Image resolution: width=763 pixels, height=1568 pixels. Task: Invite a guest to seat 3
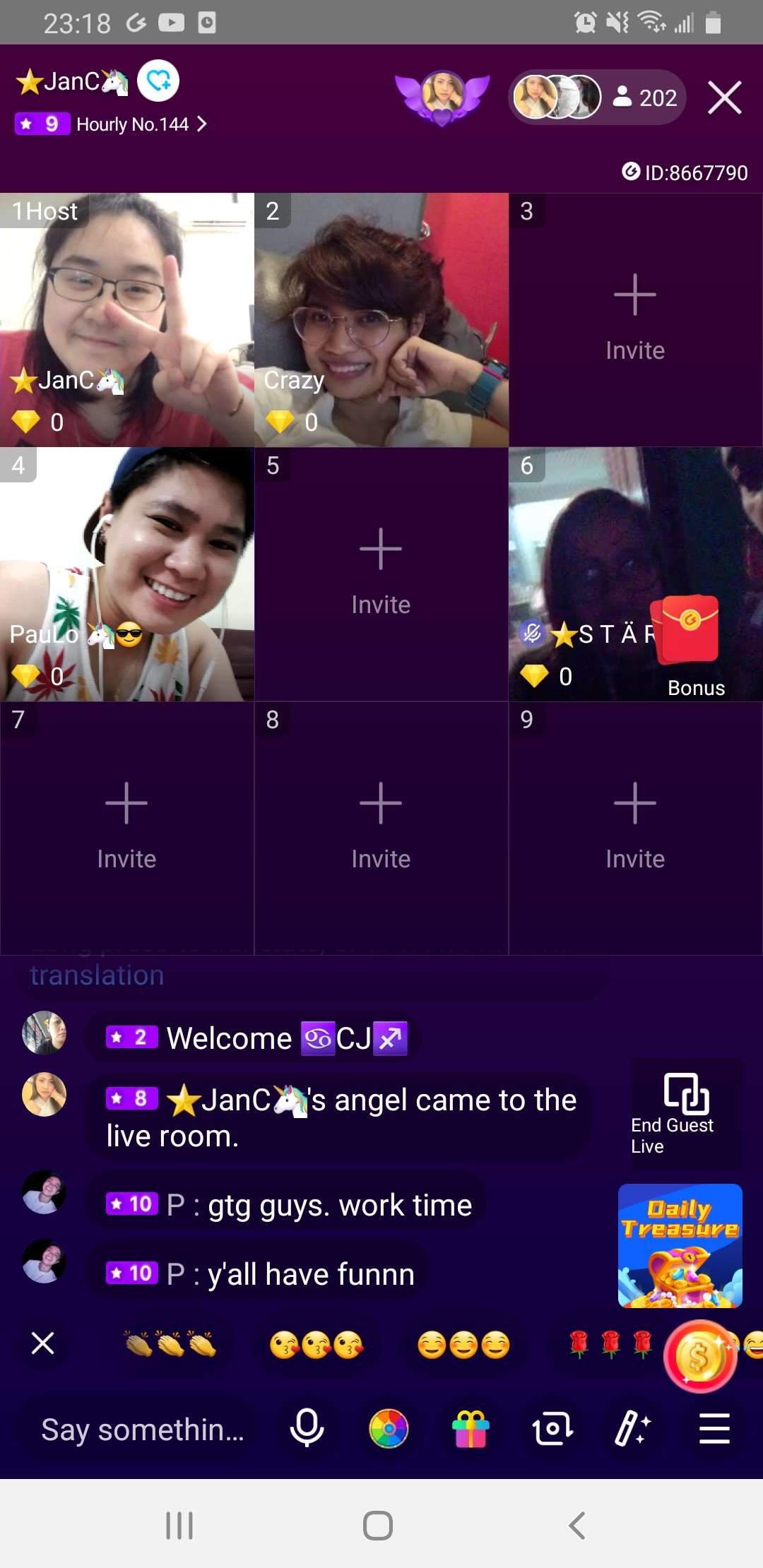pos(635,319)
